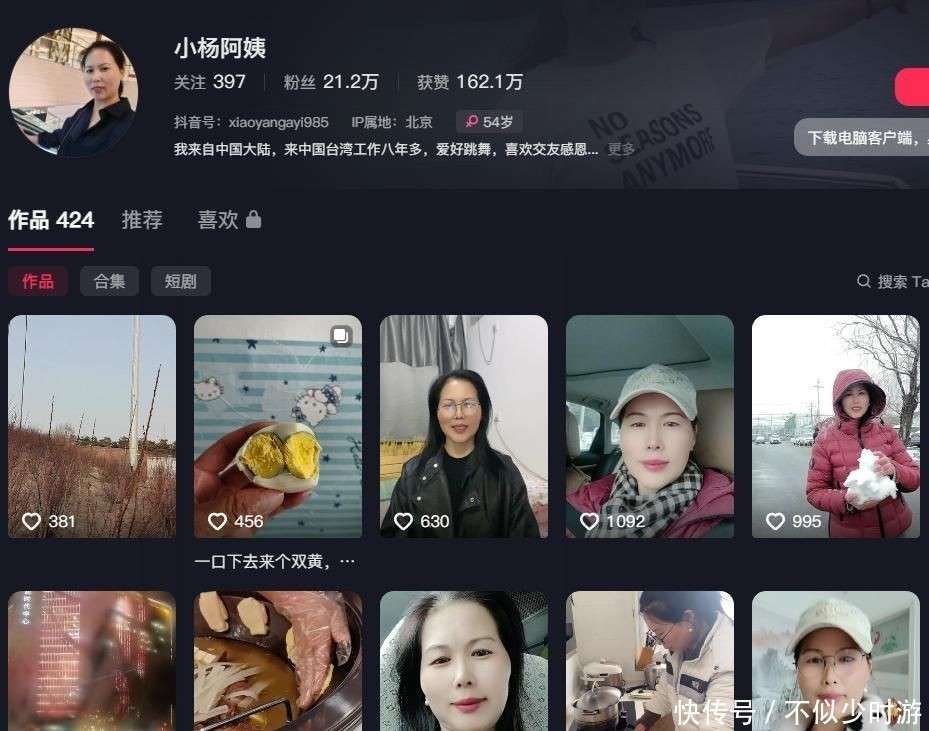Open the video with 630 likes
The image size is (929, 731).
(x=464, y=426)
